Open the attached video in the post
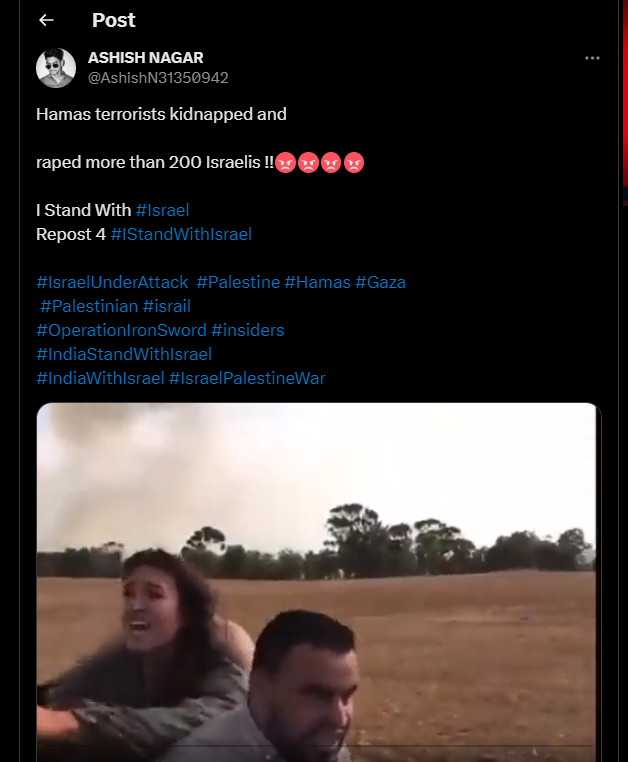The width and height of the screenshot is (628, 762). click(x=318, y=580)
